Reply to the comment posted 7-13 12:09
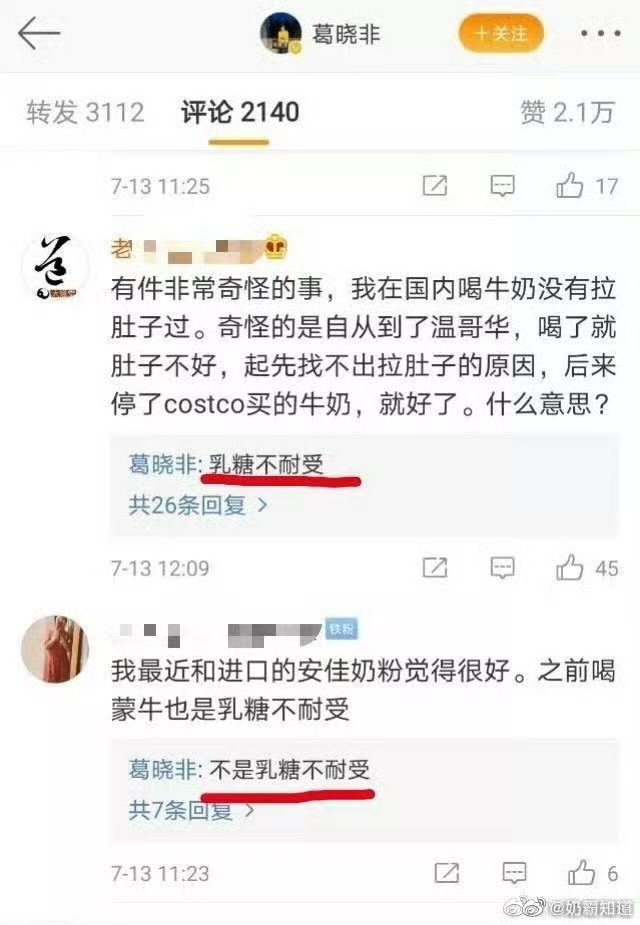640x925 pixels. coord(502,568)
